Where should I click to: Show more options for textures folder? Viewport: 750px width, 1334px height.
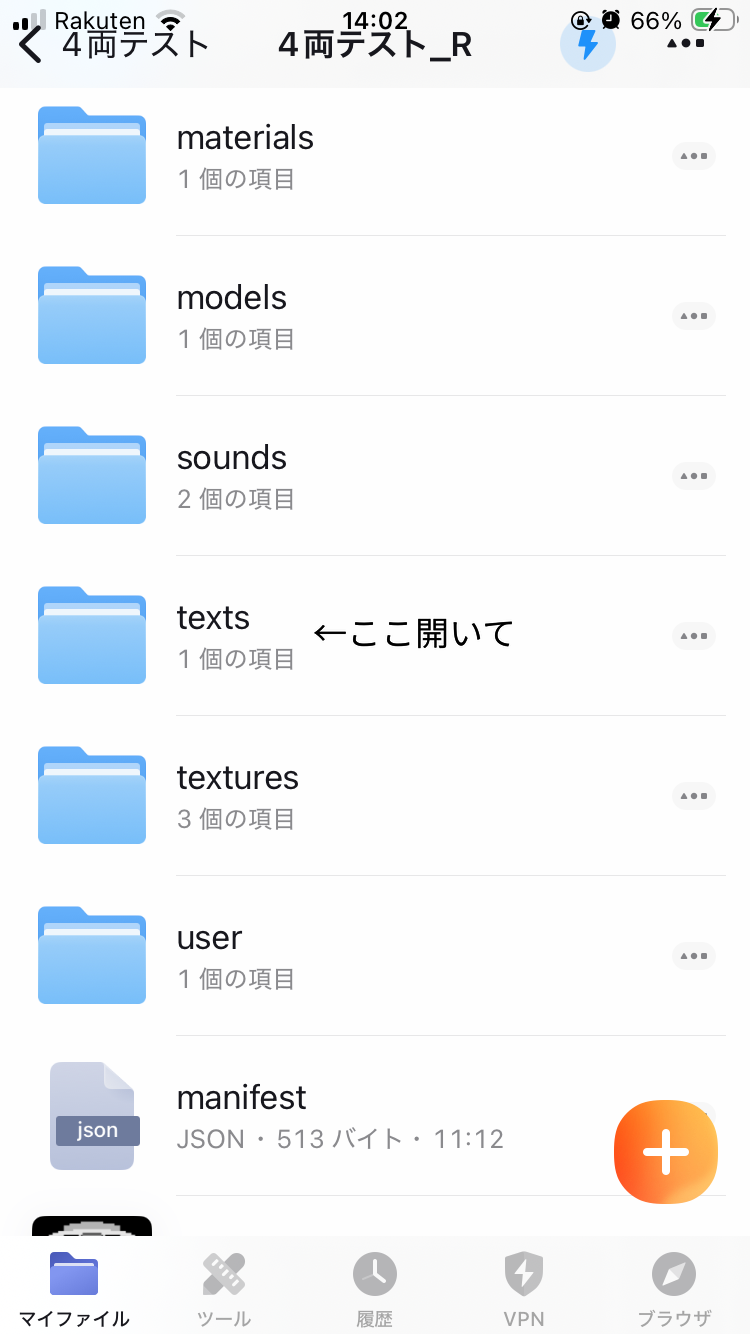pyautogui.click(x=693, y=796)
